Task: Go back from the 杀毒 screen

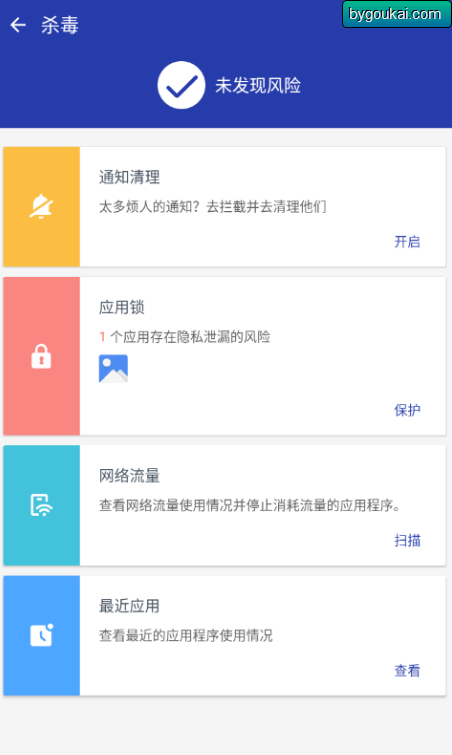Action: pyautogui.click(x=18, y=25)
